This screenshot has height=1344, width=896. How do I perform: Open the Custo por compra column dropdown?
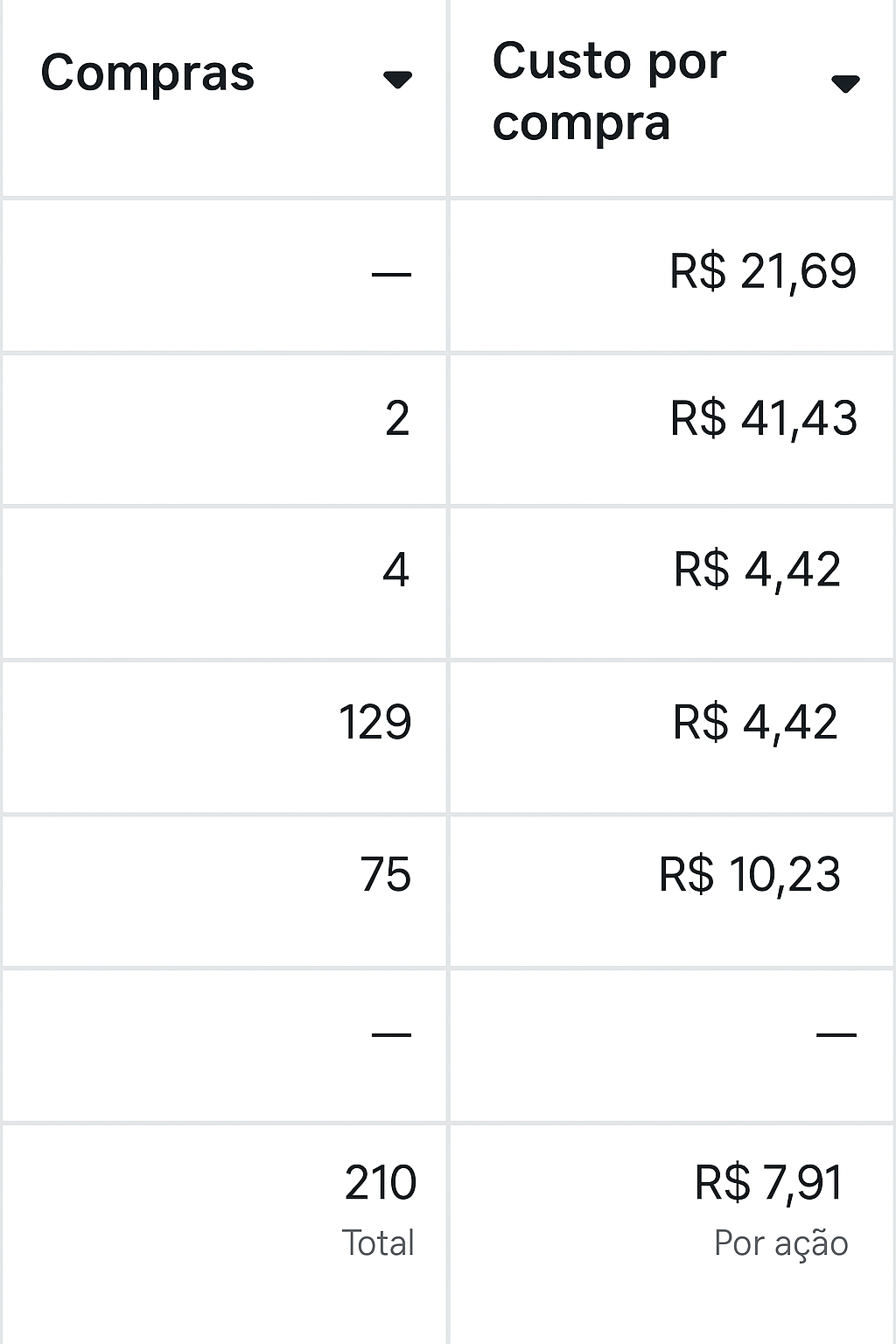(844, 84)
